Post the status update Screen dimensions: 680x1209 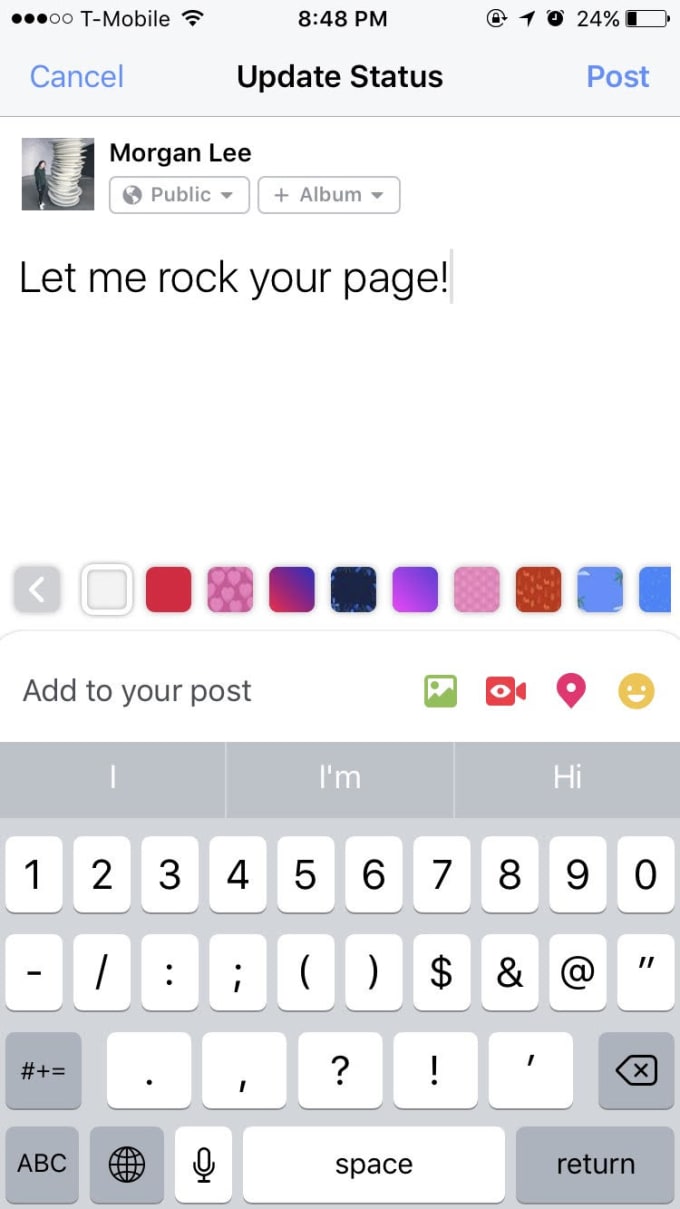(x=617, y=77)
